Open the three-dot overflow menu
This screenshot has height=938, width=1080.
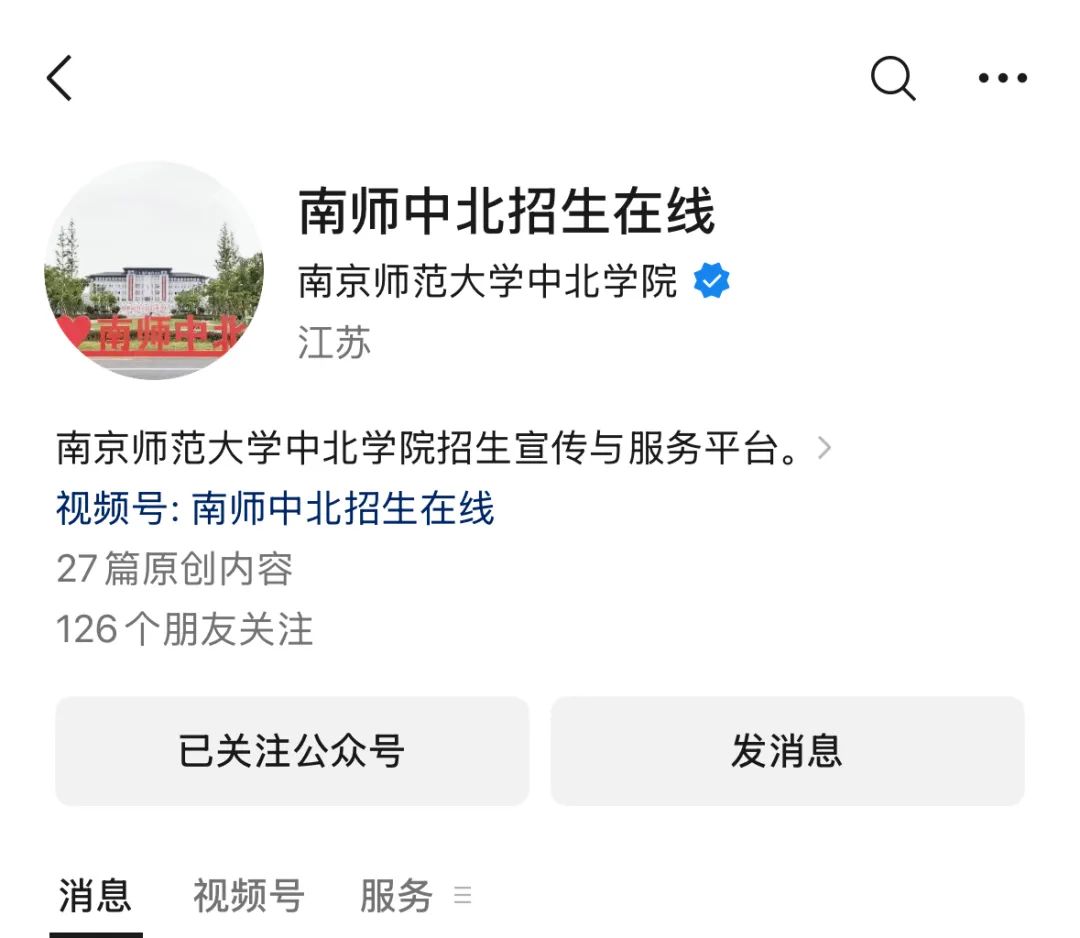1002,78
